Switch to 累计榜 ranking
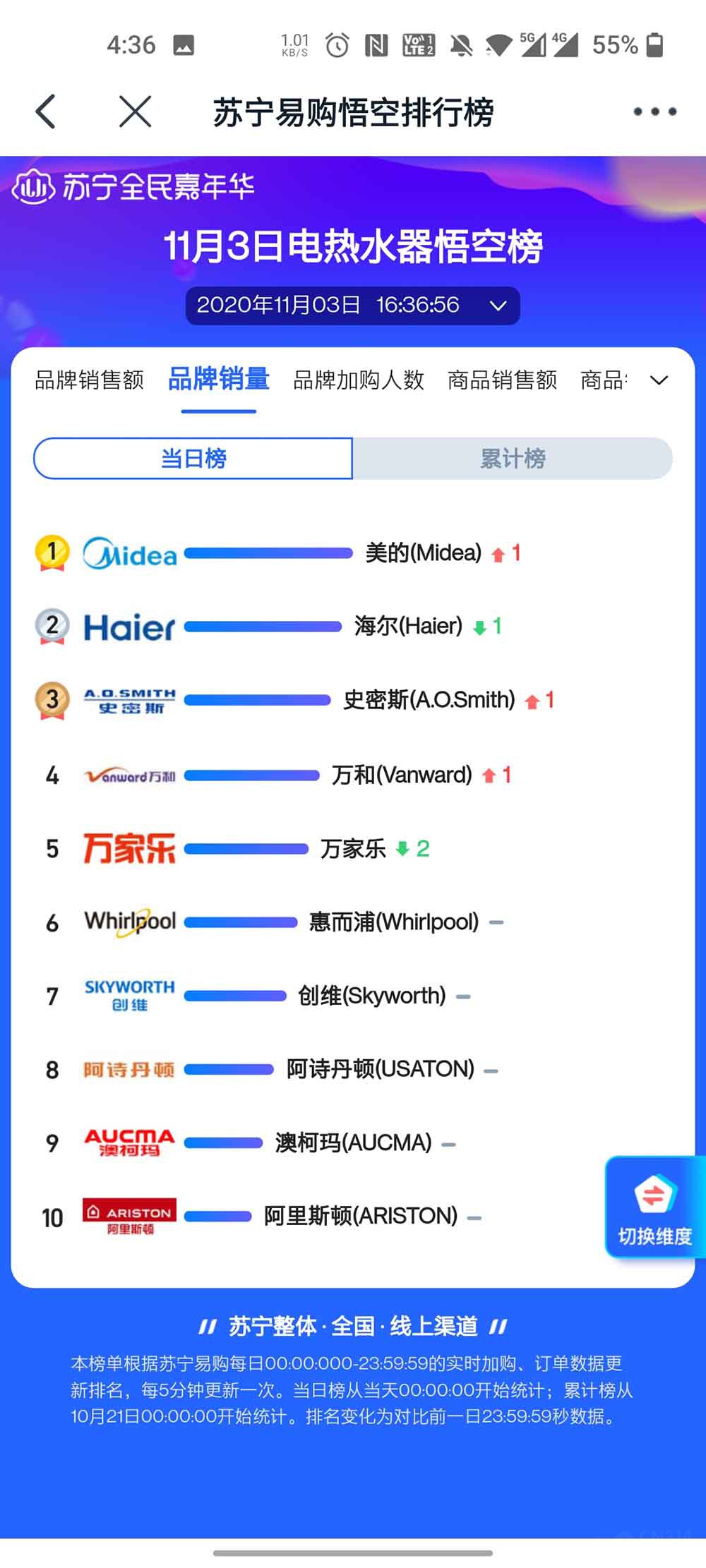This screenshot has width=706, height=1568. click(513, 458)
